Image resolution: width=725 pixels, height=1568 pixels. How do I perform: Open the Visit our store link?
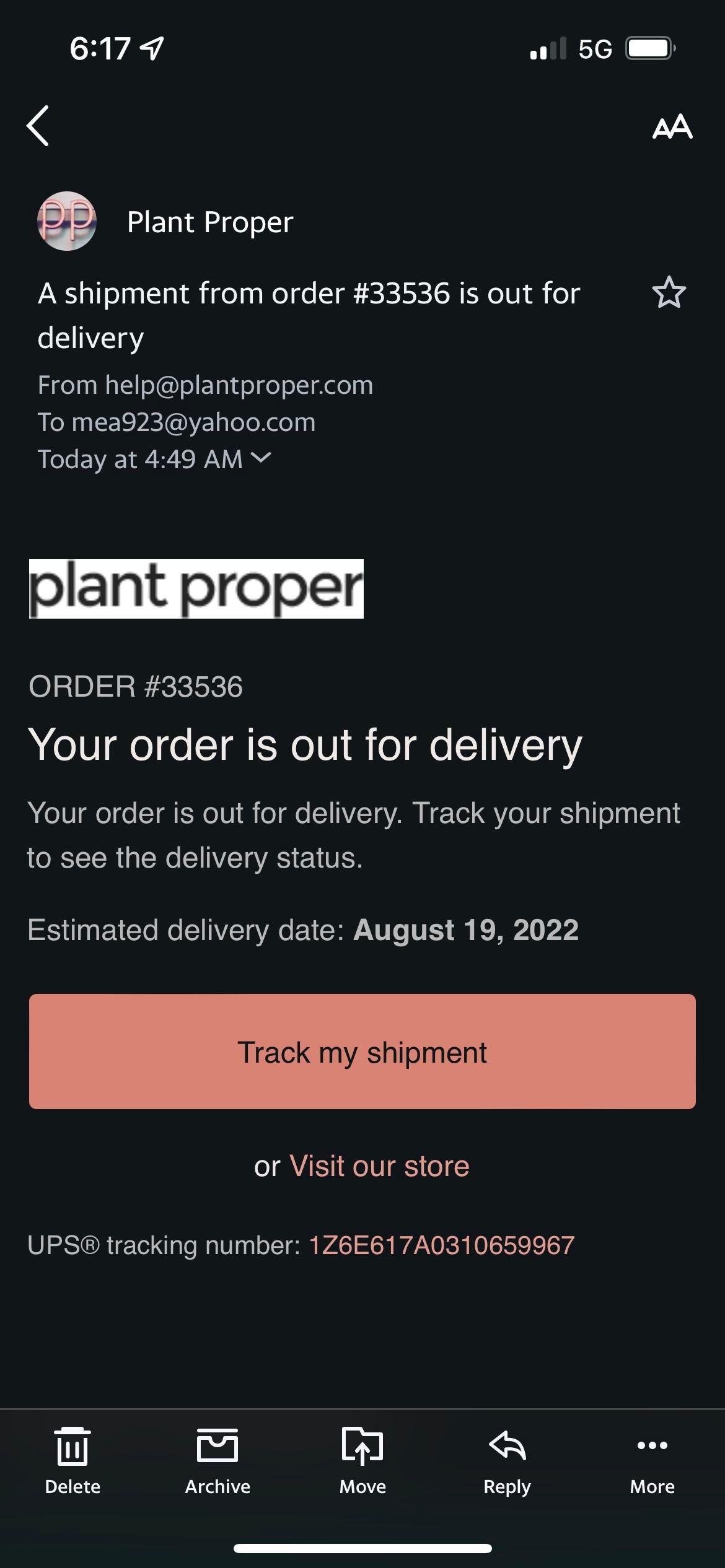(x=379, y=1166)
